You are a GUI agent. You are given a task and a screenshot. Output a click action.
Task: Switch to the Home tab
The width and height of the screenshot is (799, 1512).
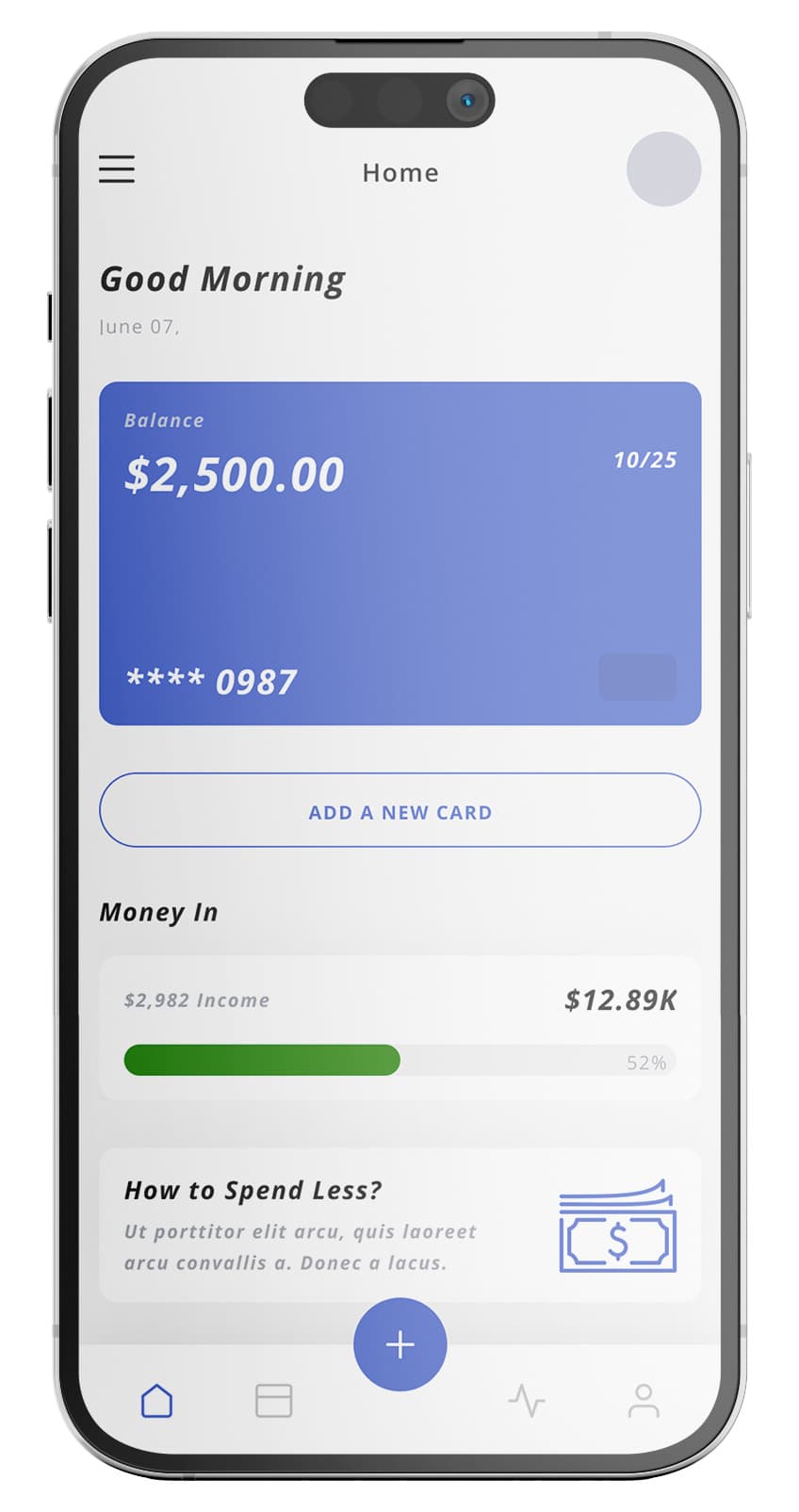[156, 1401]
